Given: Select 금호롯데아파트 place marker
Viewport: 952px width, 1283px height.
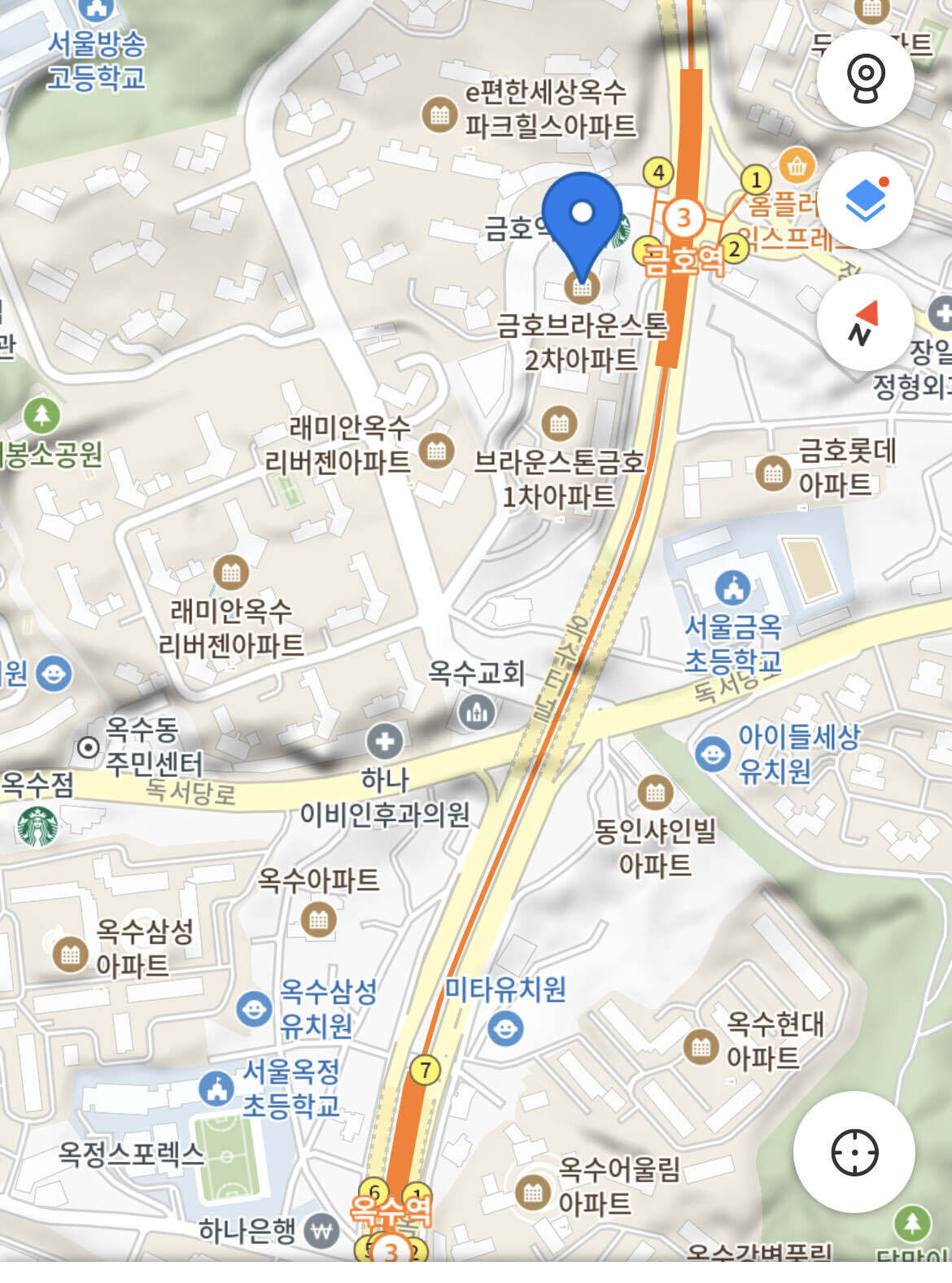Looking at the screenshot, I should [x=773, y=472].
